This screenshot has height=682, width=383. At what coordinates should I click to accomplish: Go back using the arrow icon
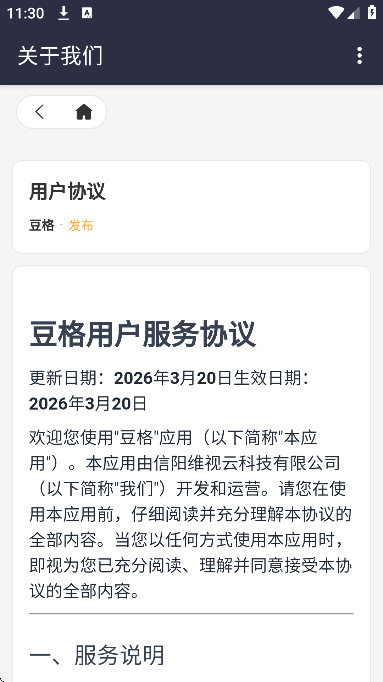pos(40,112)
